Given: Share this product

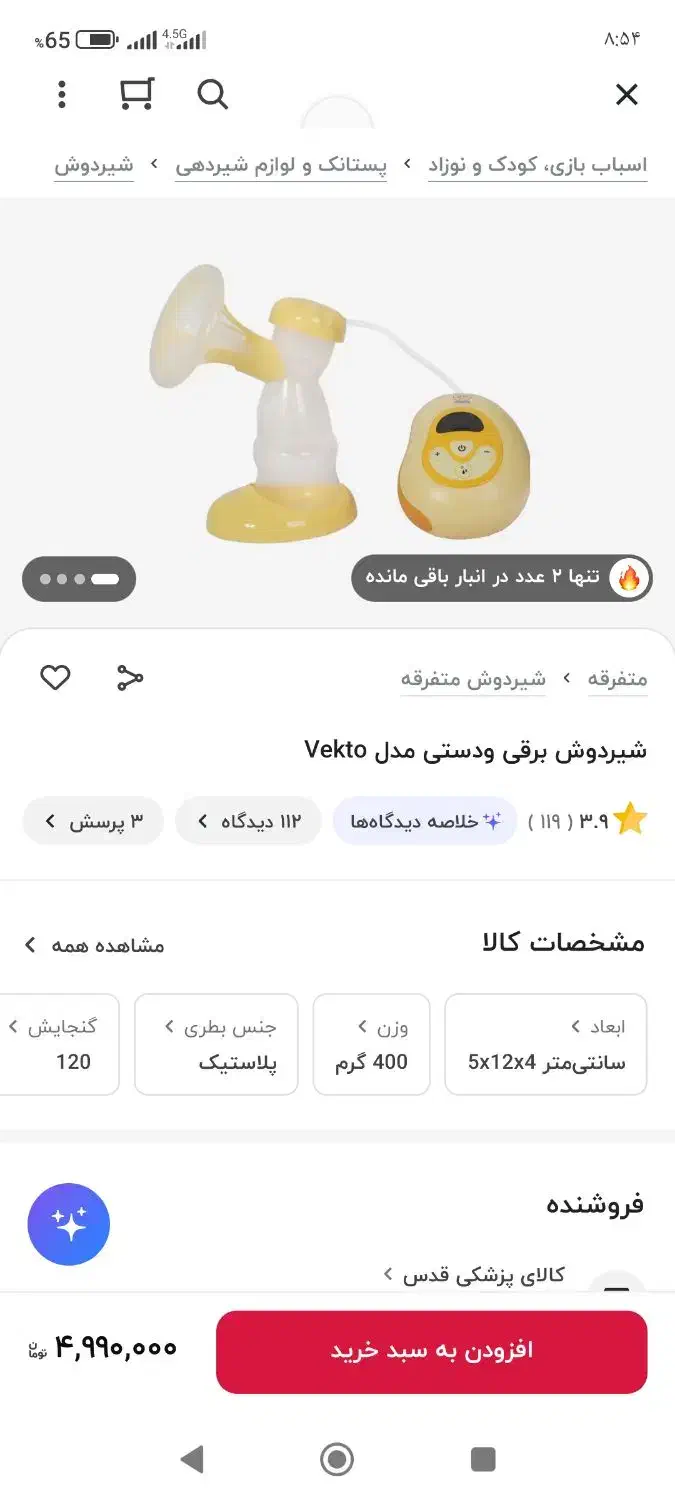Looking at the screenshot, I should pyautogui.click(x=130, y=678).
